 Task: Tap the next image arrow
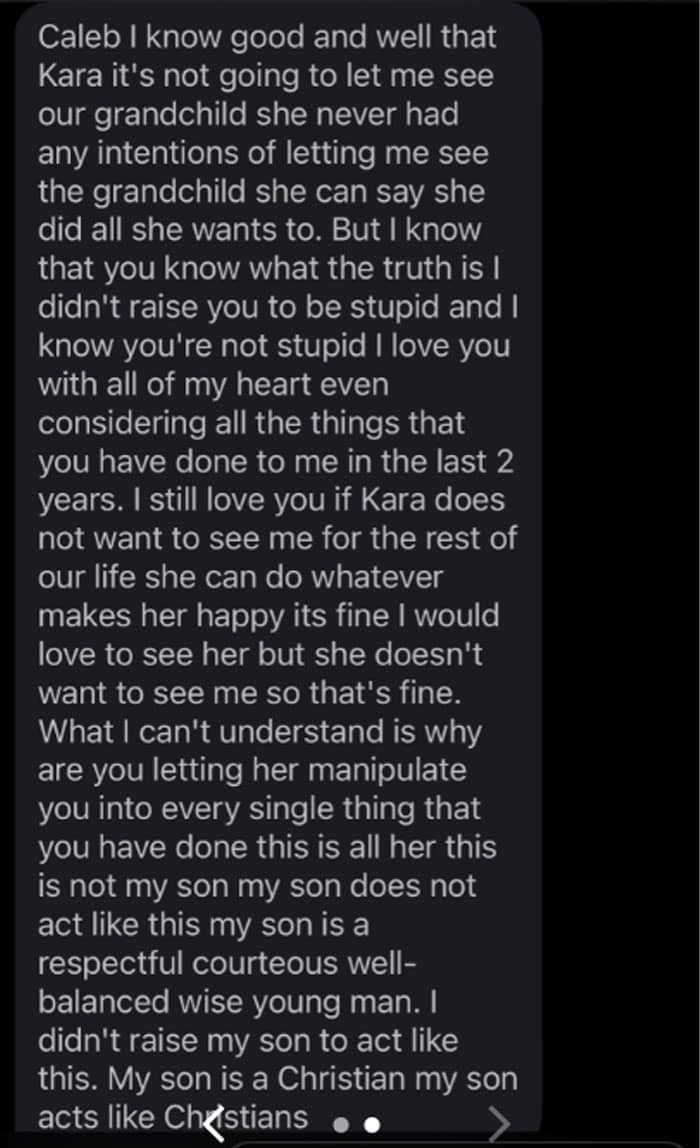click(x=499, y=1124)
